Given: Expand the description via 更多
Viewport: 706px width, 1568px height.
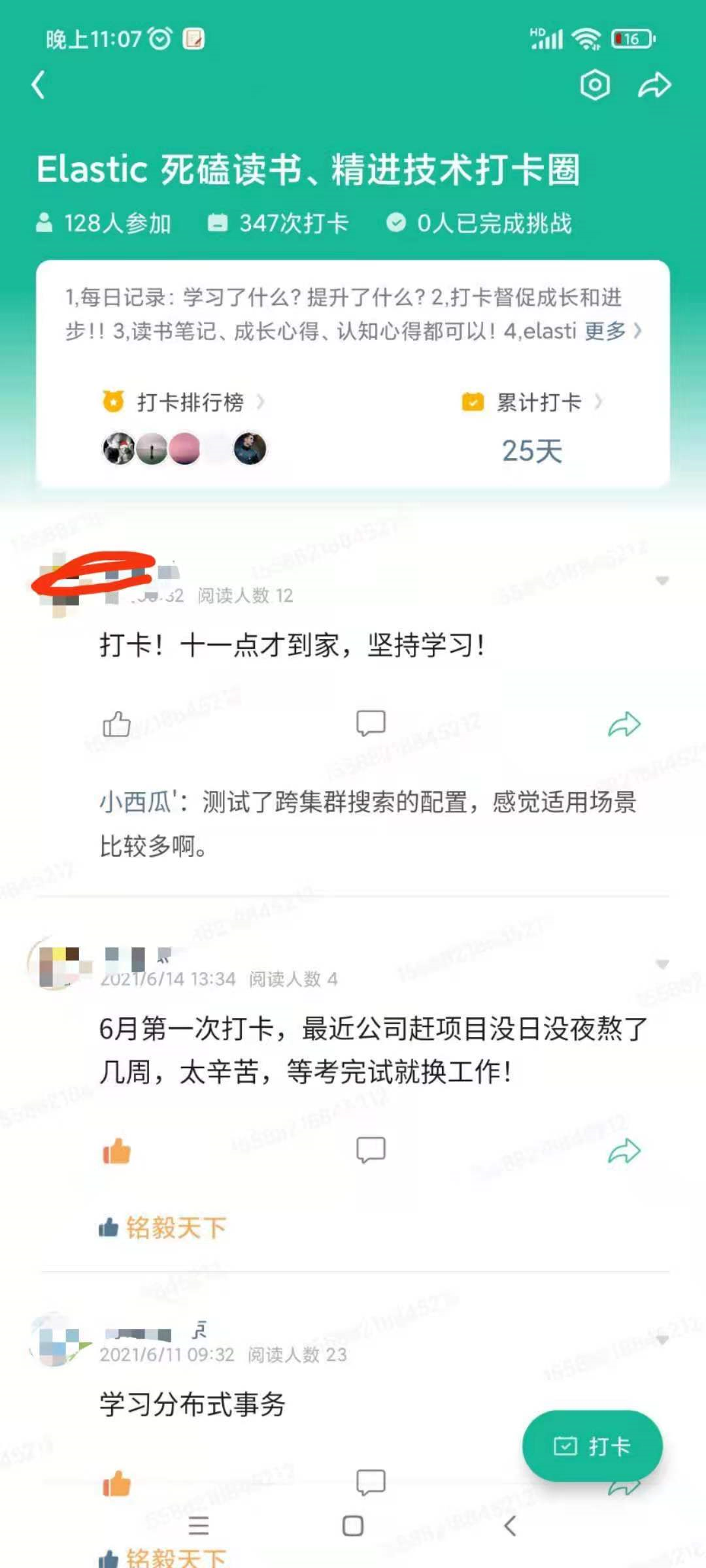Looking at the screenshot, I should tap(612, 331).
